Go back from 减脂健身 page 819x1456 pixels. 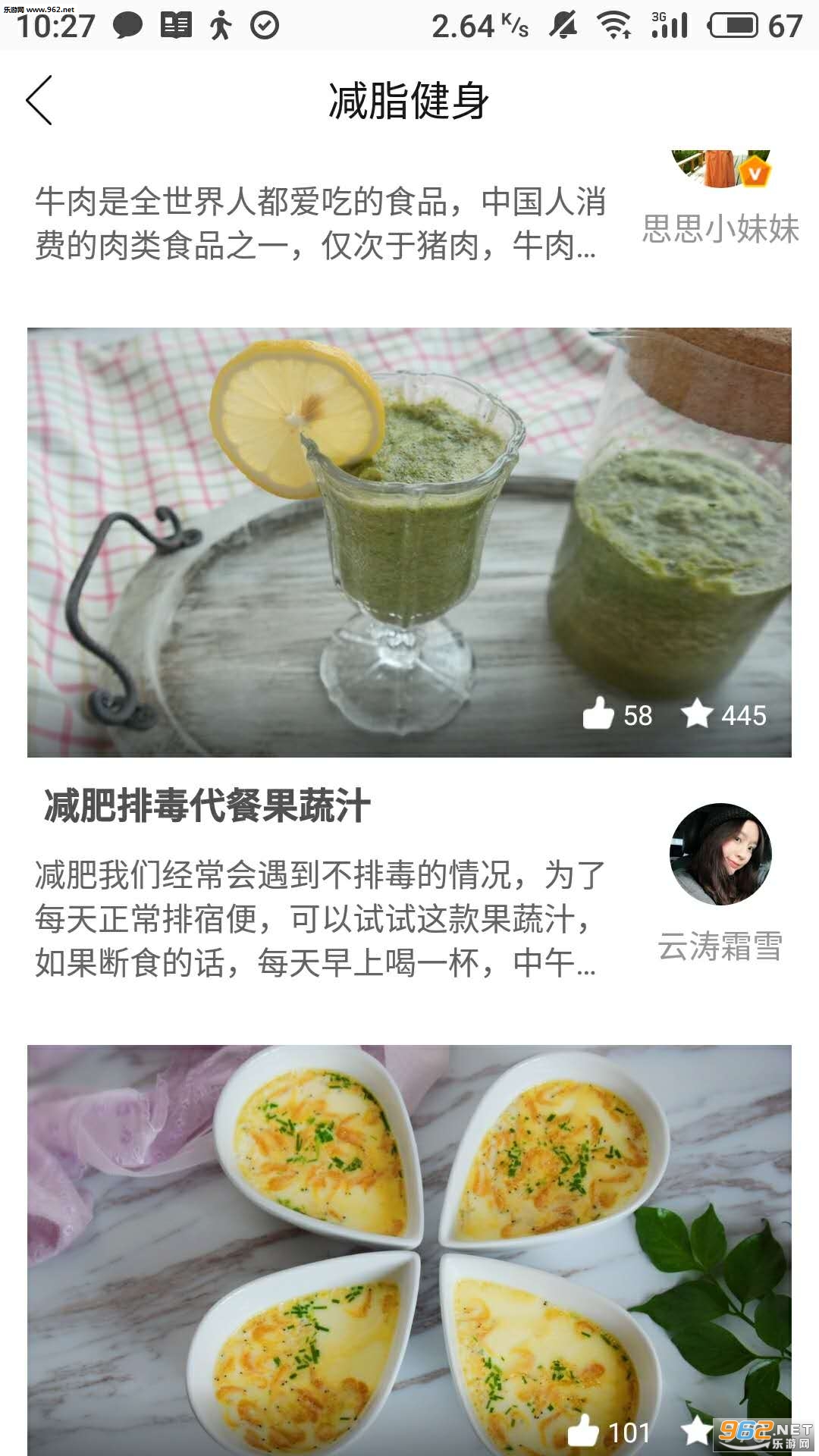click(39, 100)
